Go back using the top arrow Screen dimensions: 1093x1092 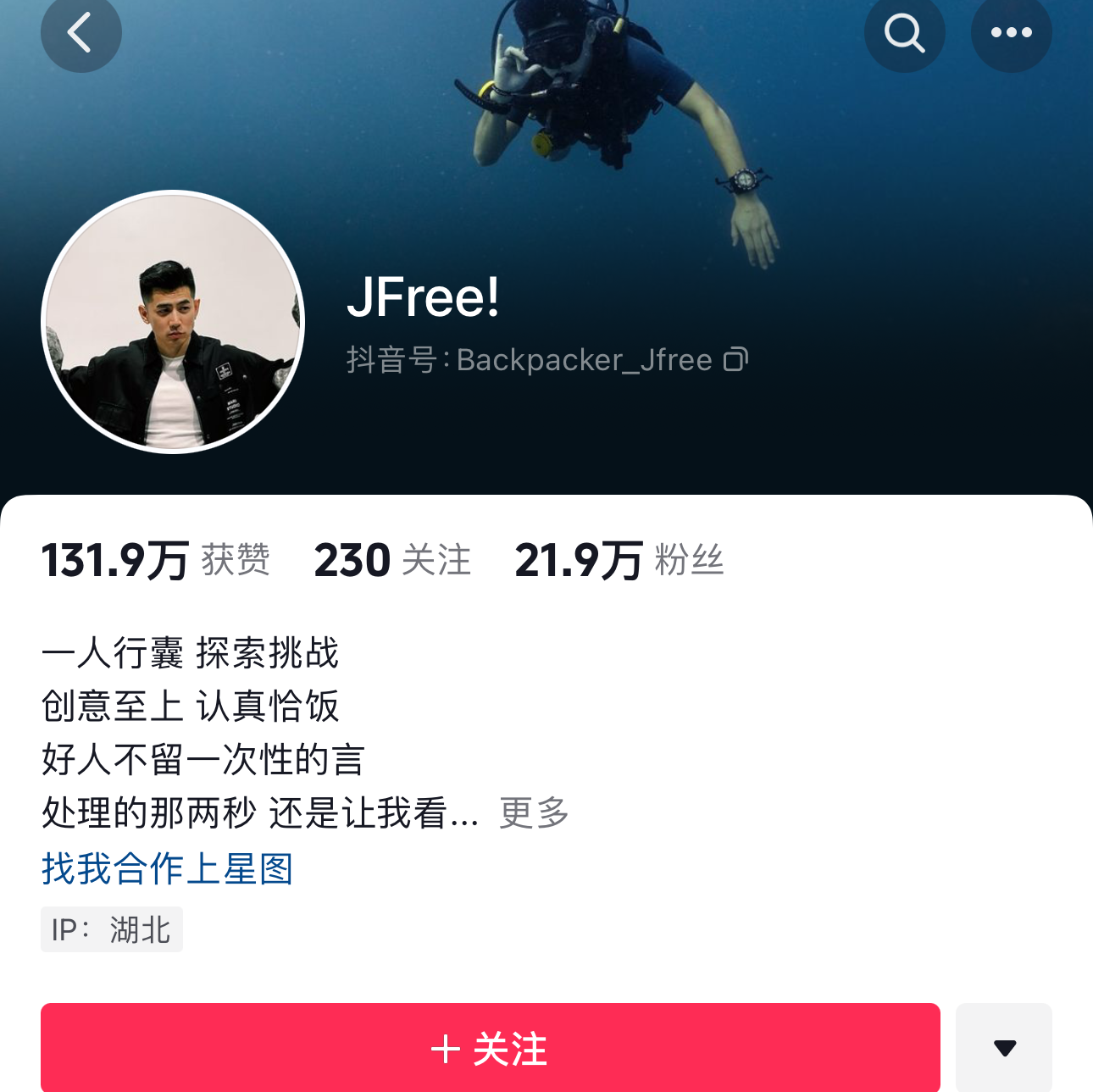coord(80,33)
